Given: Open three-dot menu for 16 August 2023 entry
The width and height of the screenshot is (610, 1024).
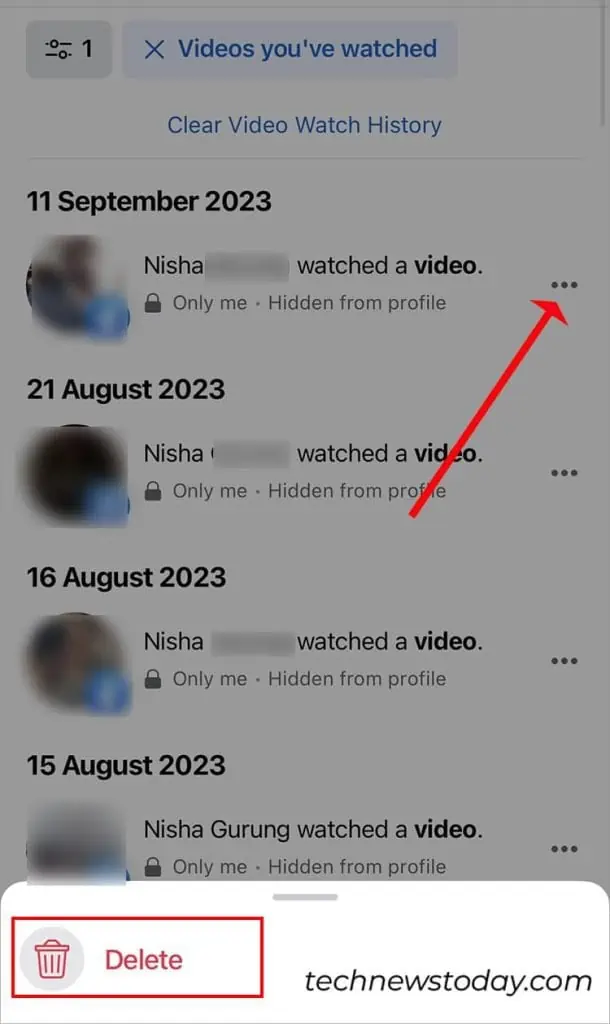Looking at the screenshot, I should pyautogui.click(x=564, y=661).
